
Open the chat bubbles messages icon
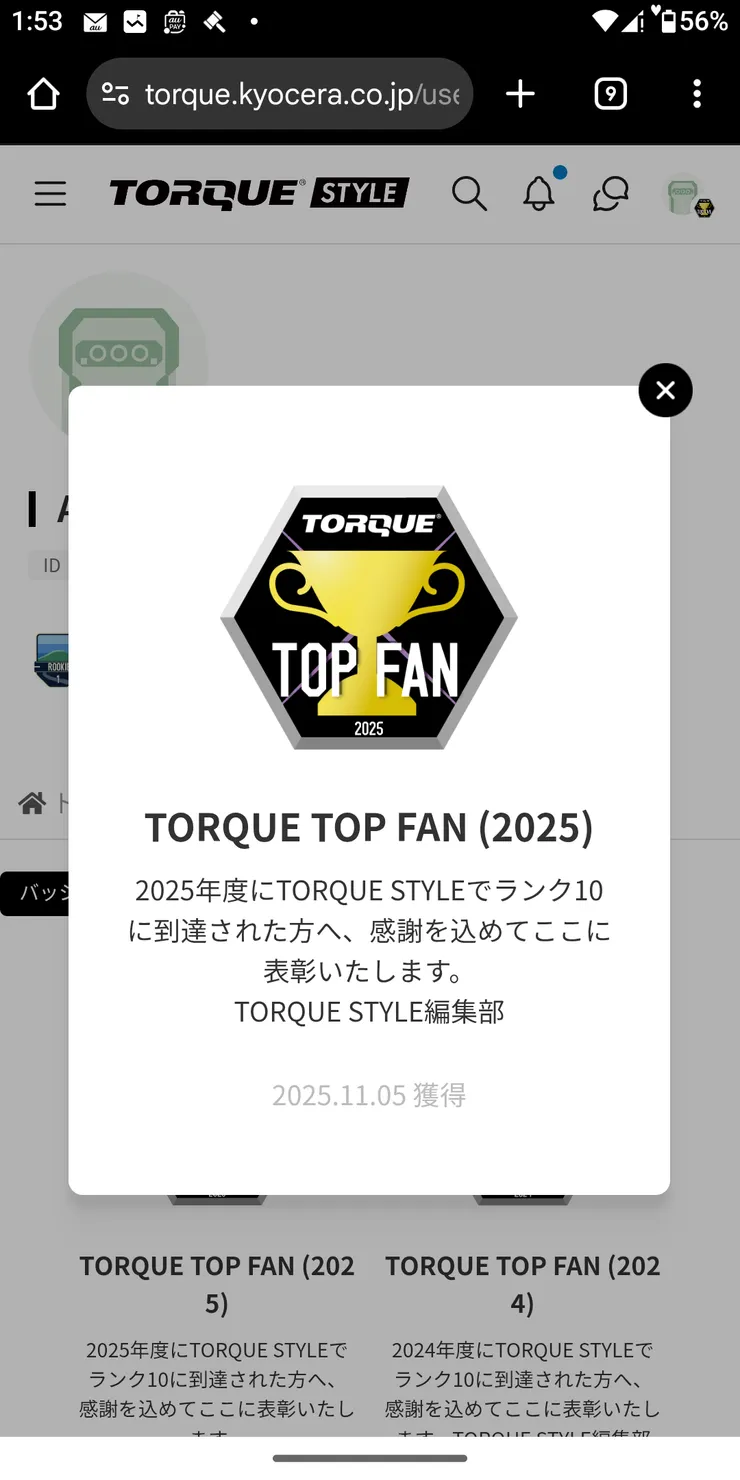610,194
